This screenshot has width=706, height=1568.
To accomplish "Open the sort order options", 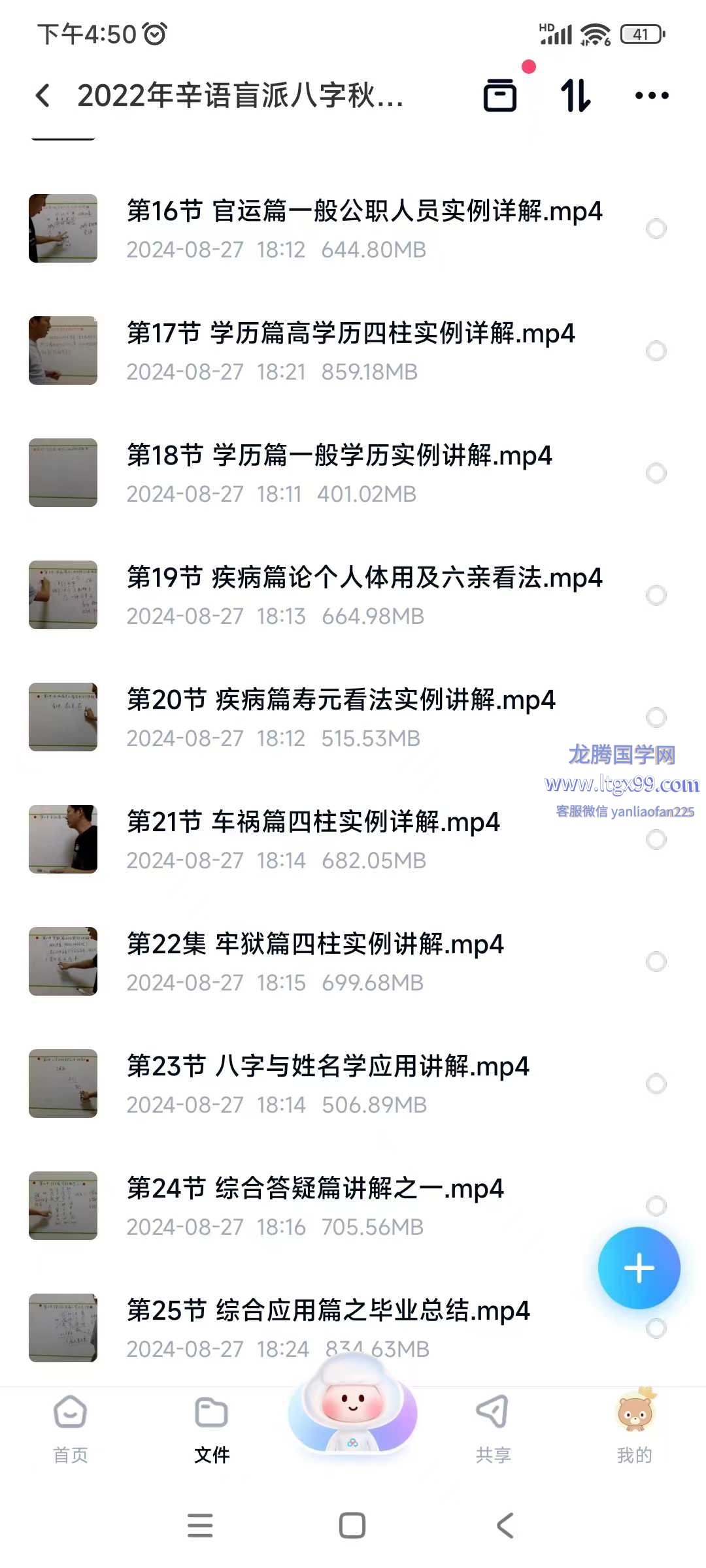I will tap(576, 95).
